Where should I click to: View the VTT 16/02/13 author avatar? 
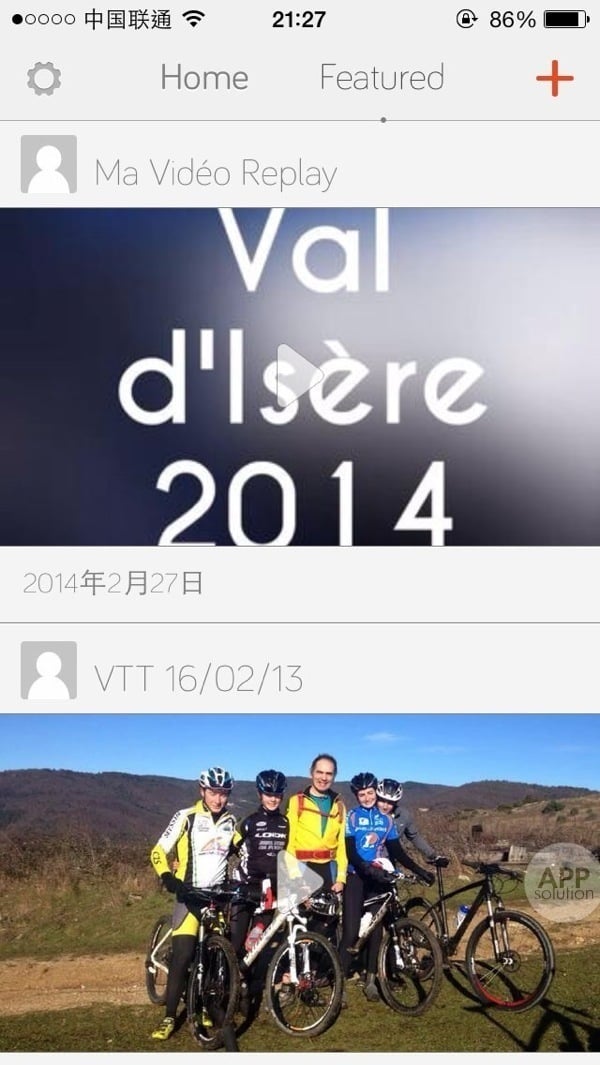coord(49,670)
